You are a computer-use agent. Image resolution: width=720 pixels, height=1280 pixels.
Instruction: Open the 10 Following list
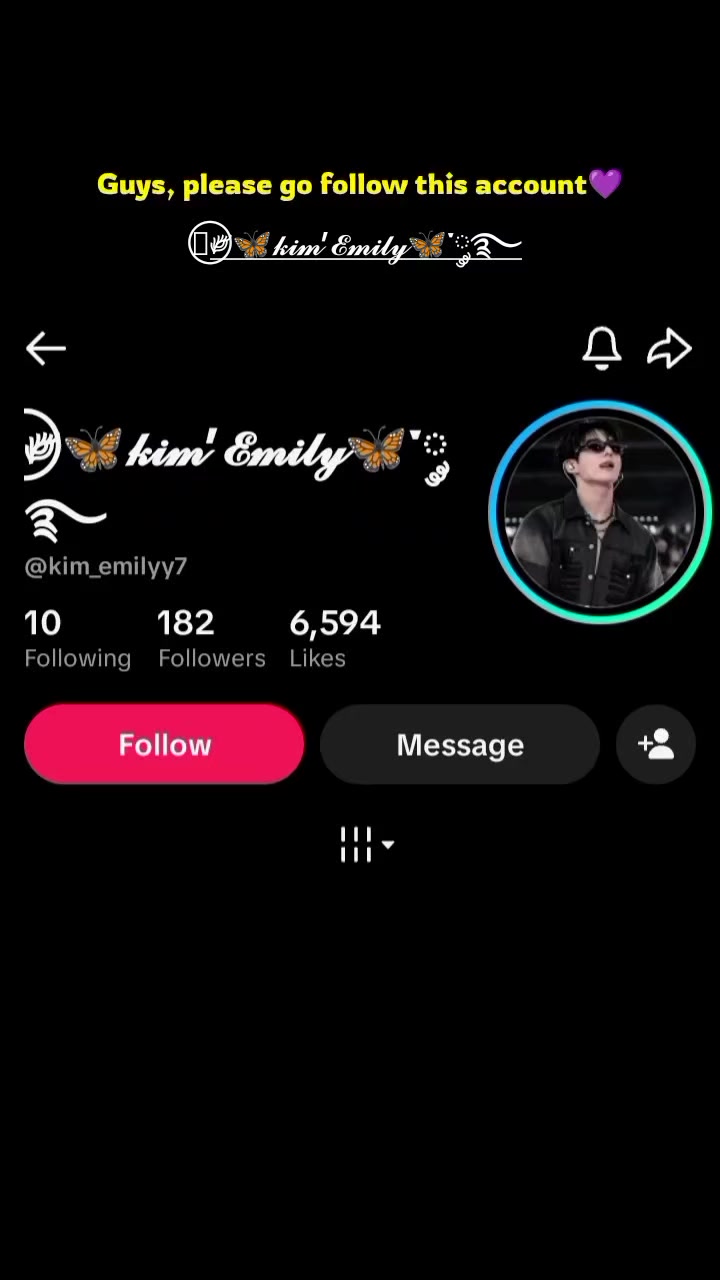77,639
